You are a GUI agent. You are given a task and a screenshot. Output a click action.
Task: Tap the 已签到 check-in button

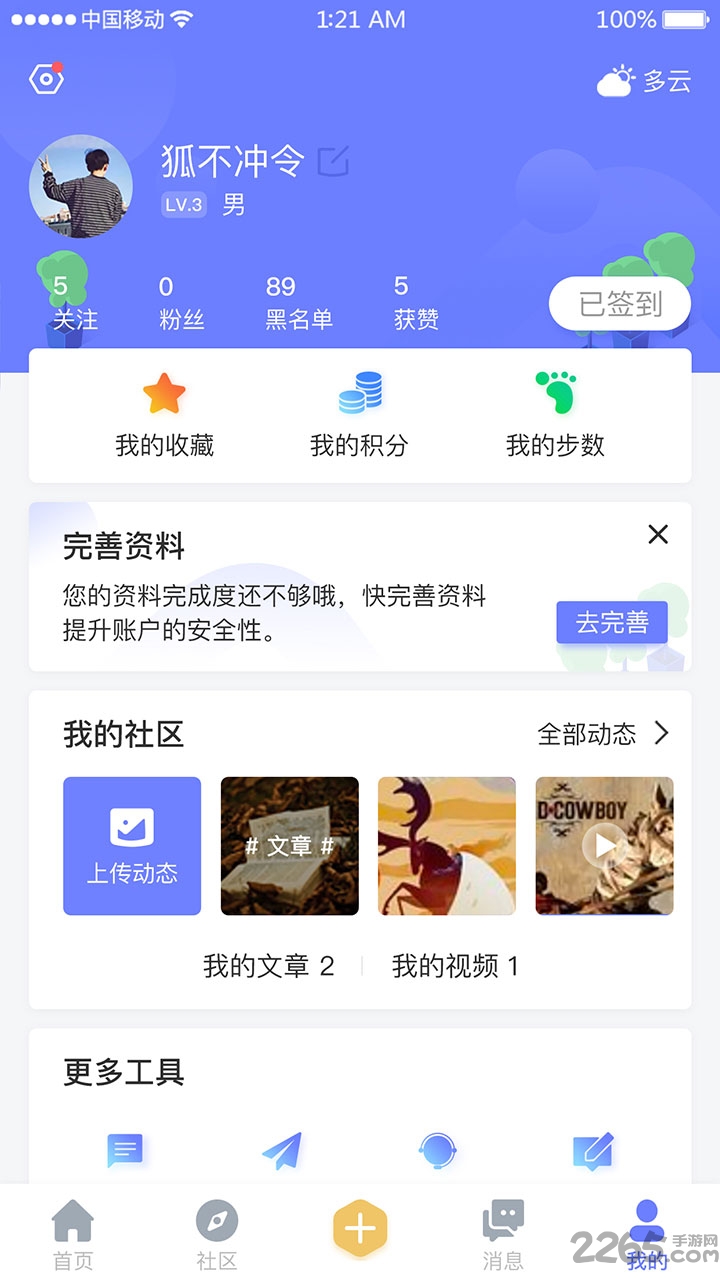pos(620,304)
